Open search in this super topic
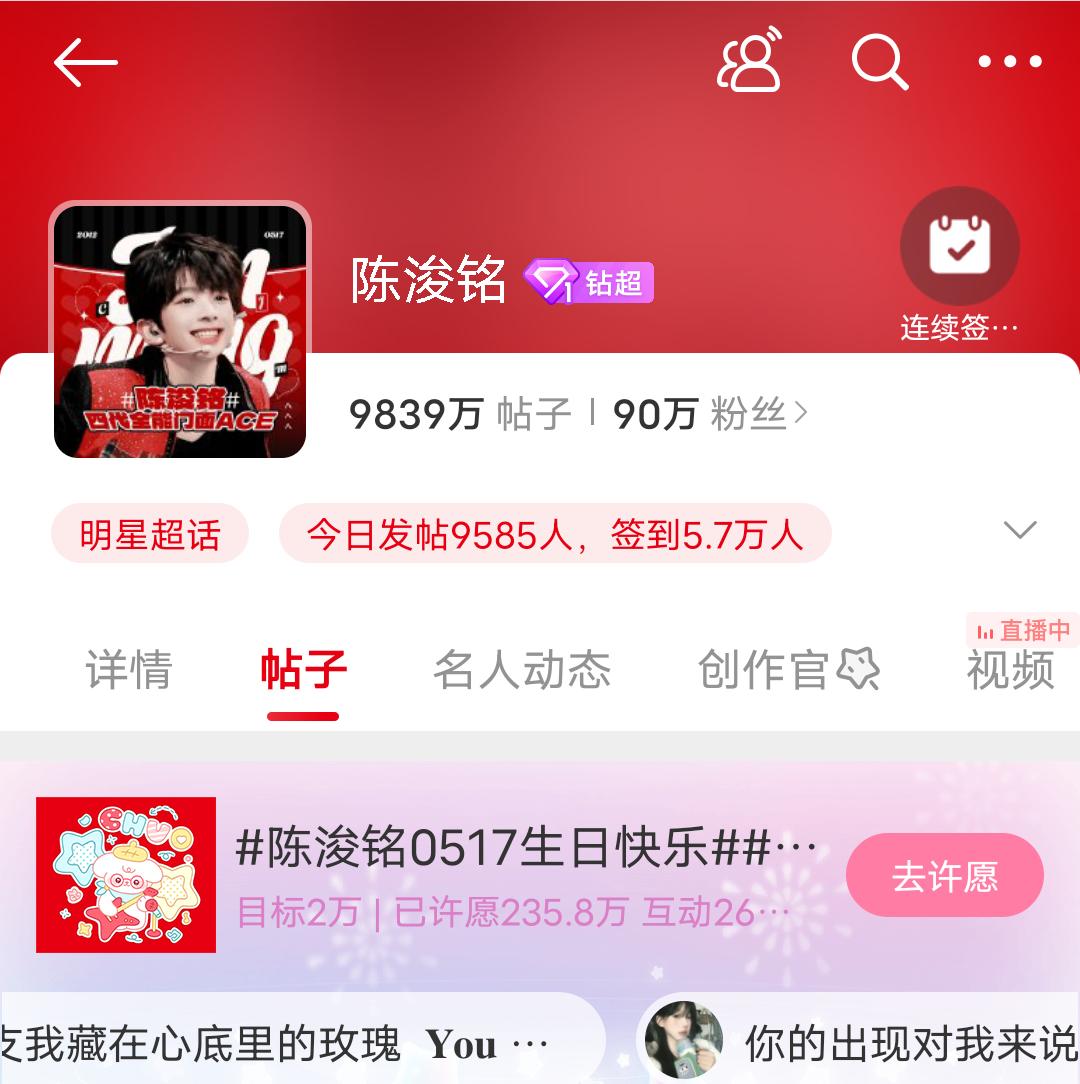Screen dimensions: 1080x1084 click(x=879, y=62)
